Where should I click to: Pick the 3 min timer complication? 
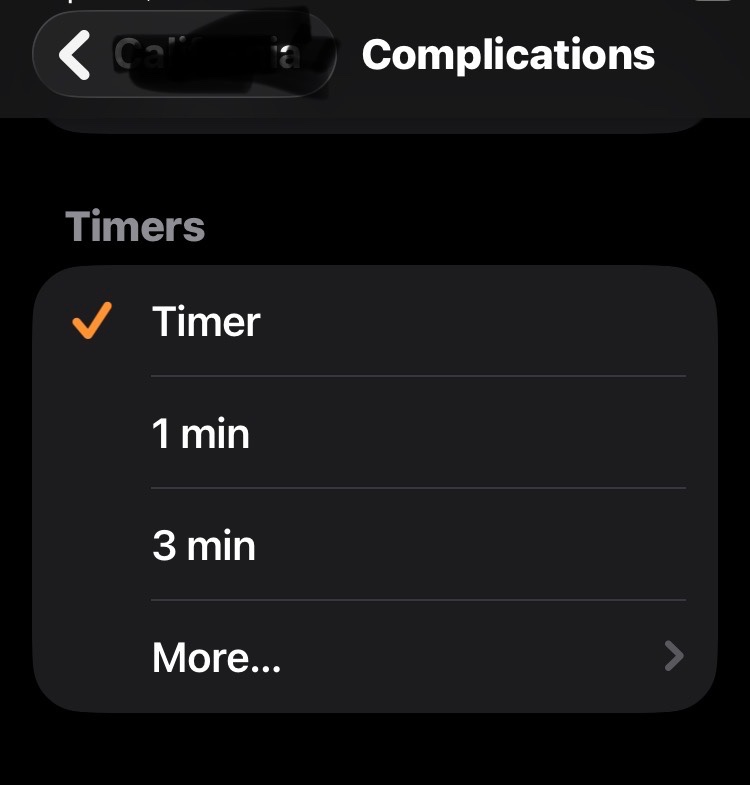pos(375,546)
